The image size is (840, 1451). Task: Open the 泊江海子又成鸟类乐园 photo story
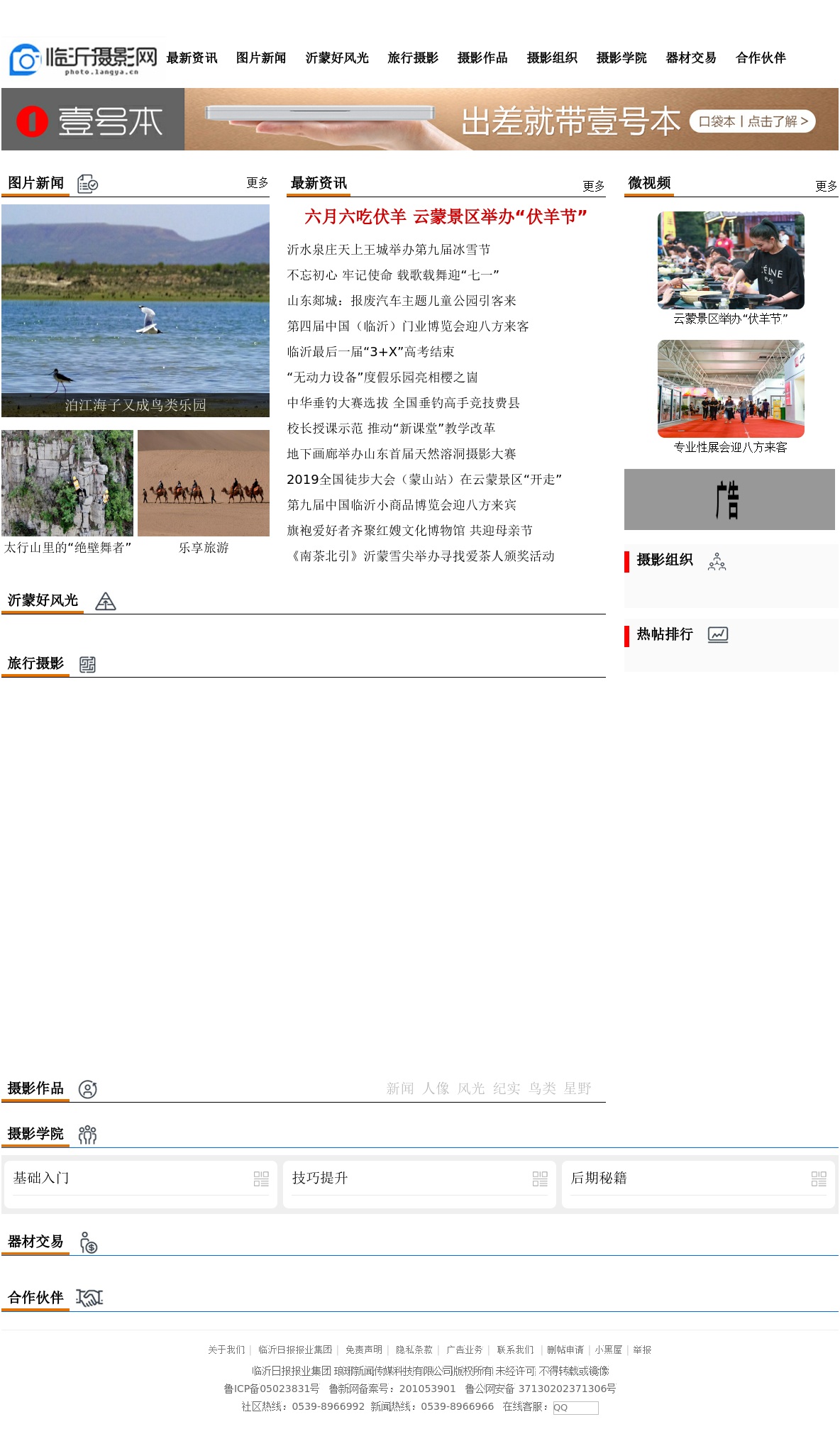(x=136, y=311)
